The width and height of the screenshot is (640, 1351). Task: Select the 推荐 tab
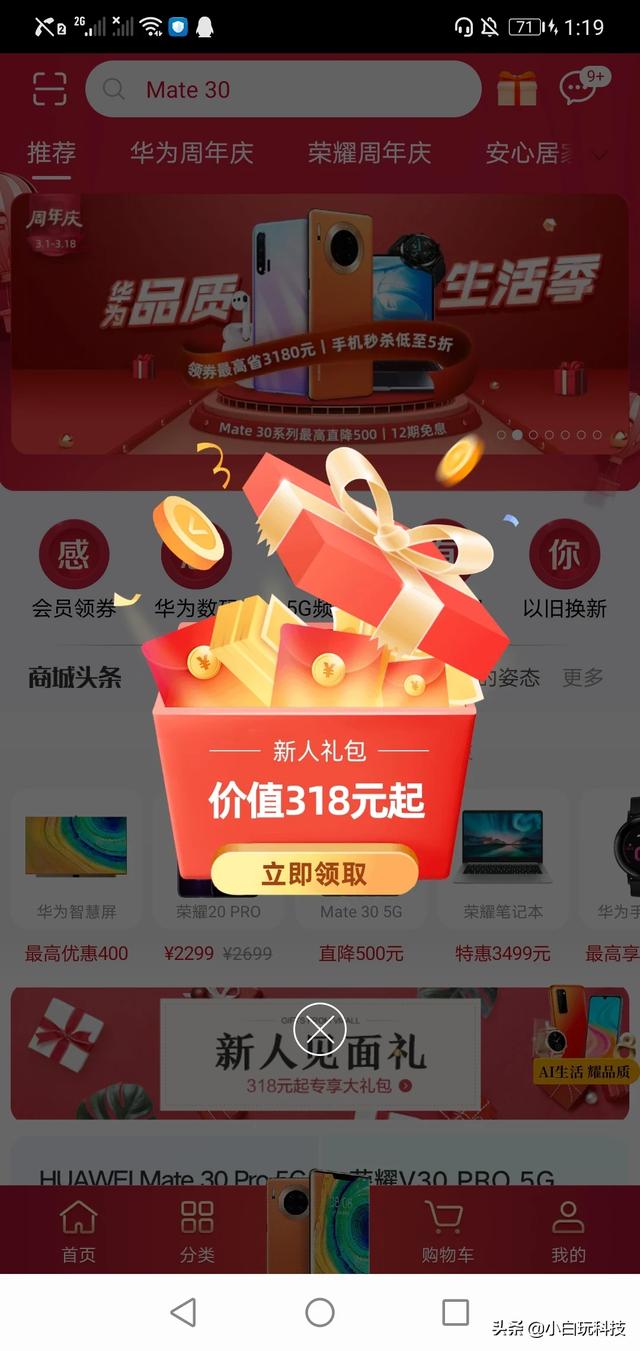(51, 153)
